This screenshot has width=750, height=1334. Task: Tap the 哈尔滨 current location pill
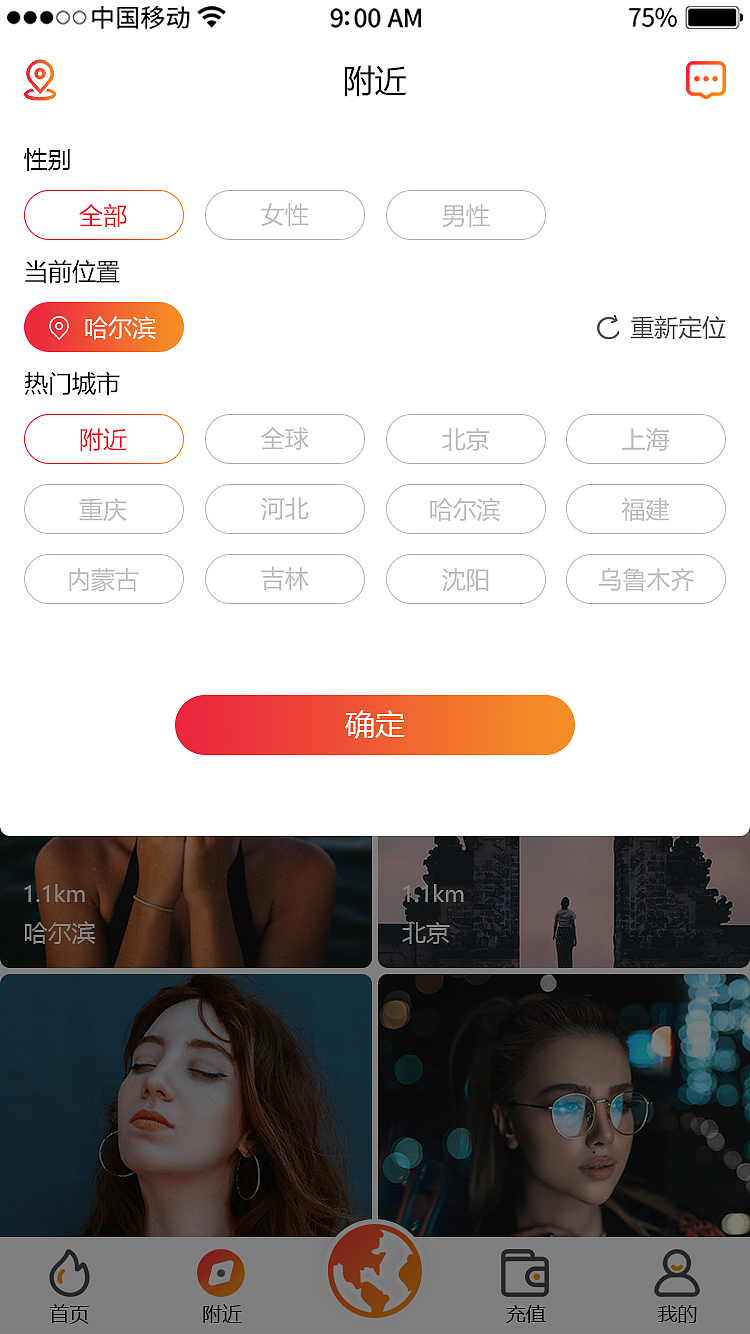pos(103,327)
